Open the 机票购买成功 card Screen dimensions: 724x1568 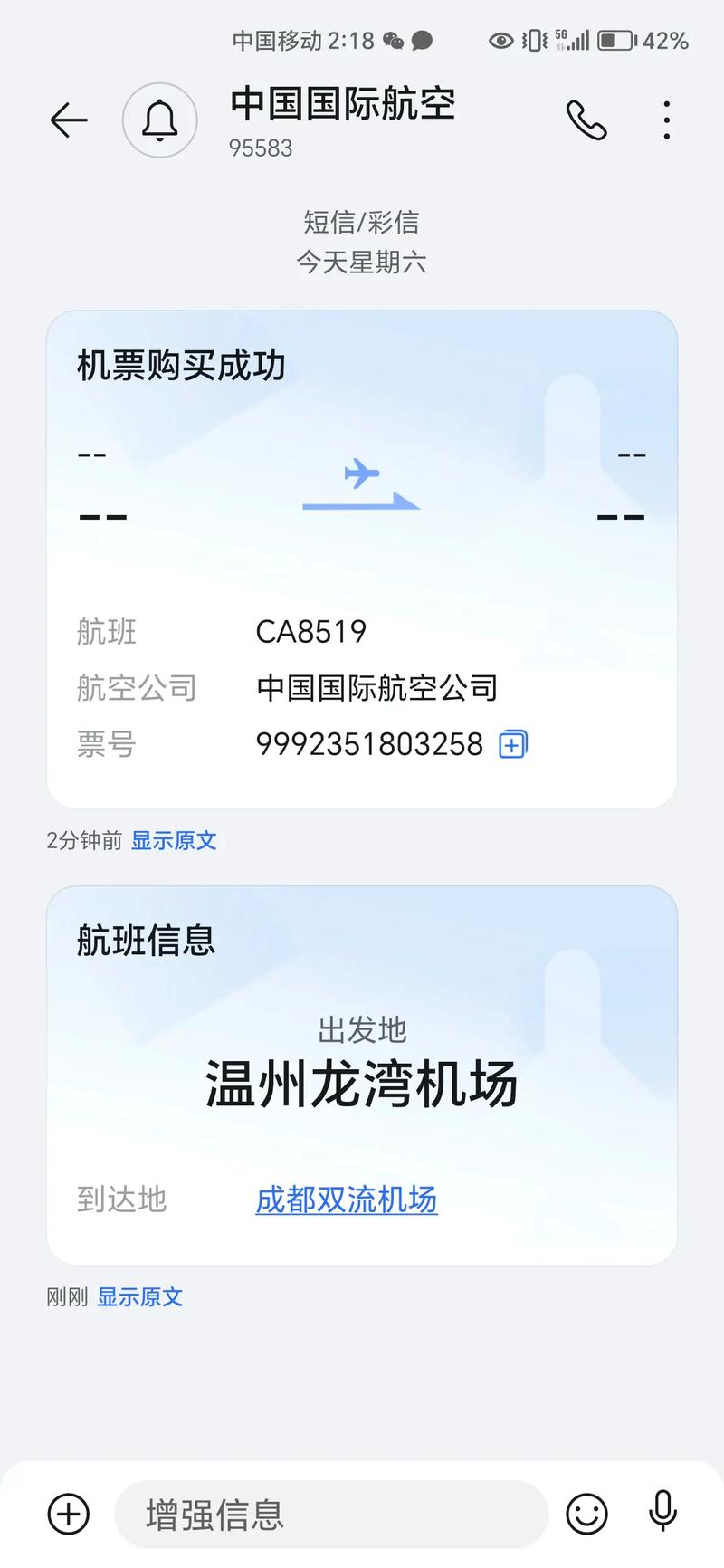coord(362,559)
